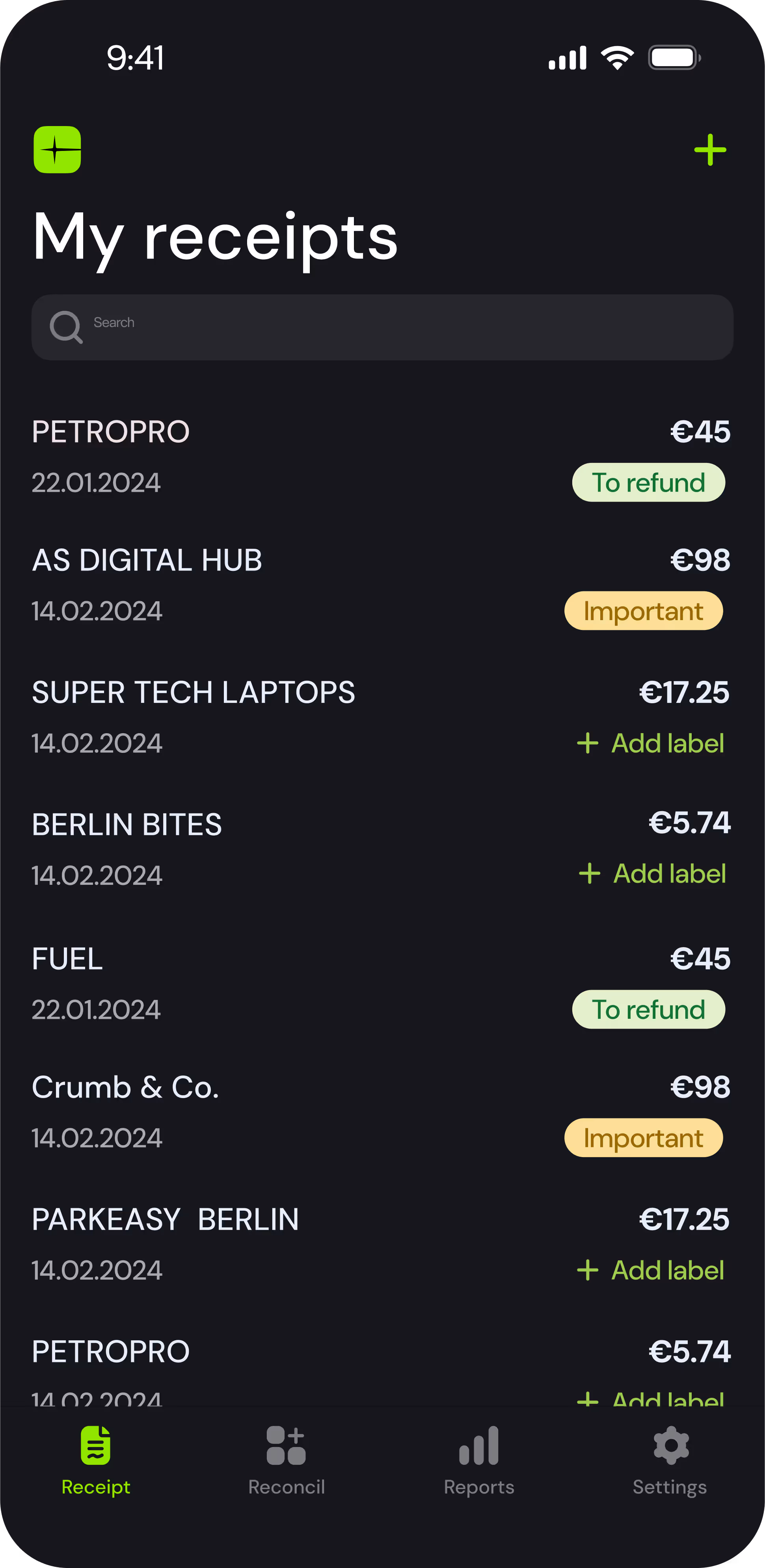
Task: Add label to PARKEASY BERLIN receipt
Action: click(650, 1270)
